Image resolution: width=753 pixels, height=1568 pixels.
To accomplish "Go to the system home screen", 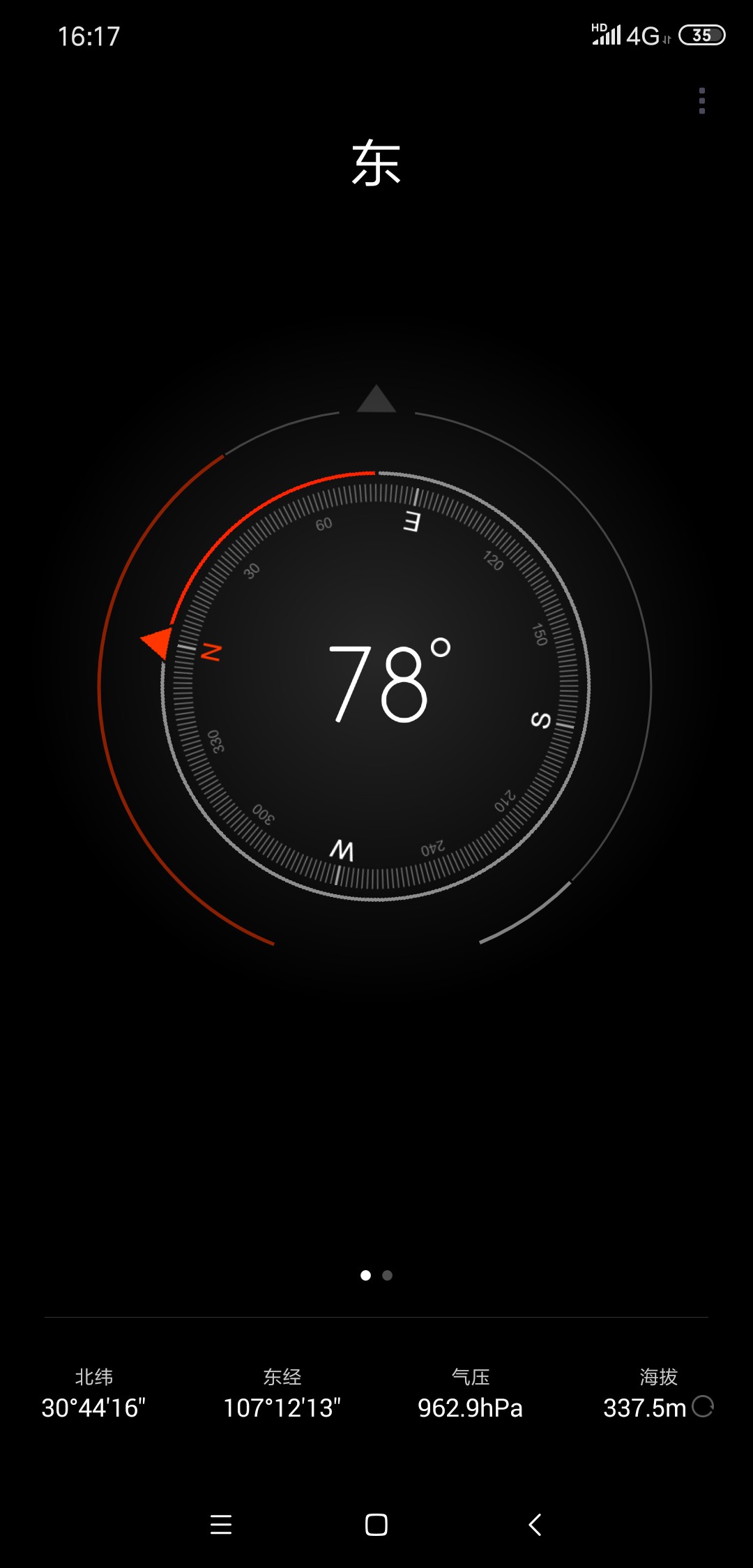I will pos(376,1525).
